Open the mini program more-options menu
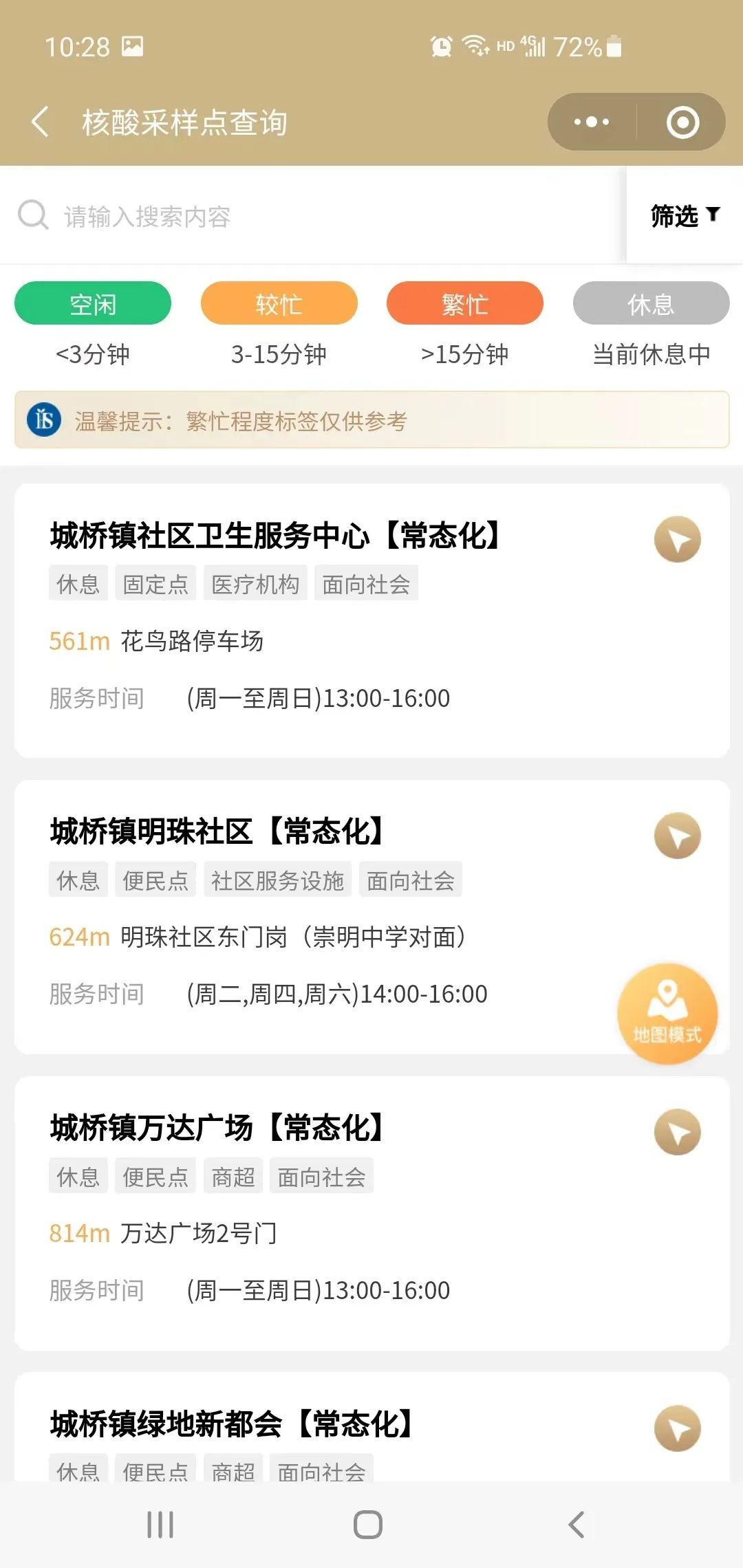Screen dimensions: 743x1568 (592, 122)
